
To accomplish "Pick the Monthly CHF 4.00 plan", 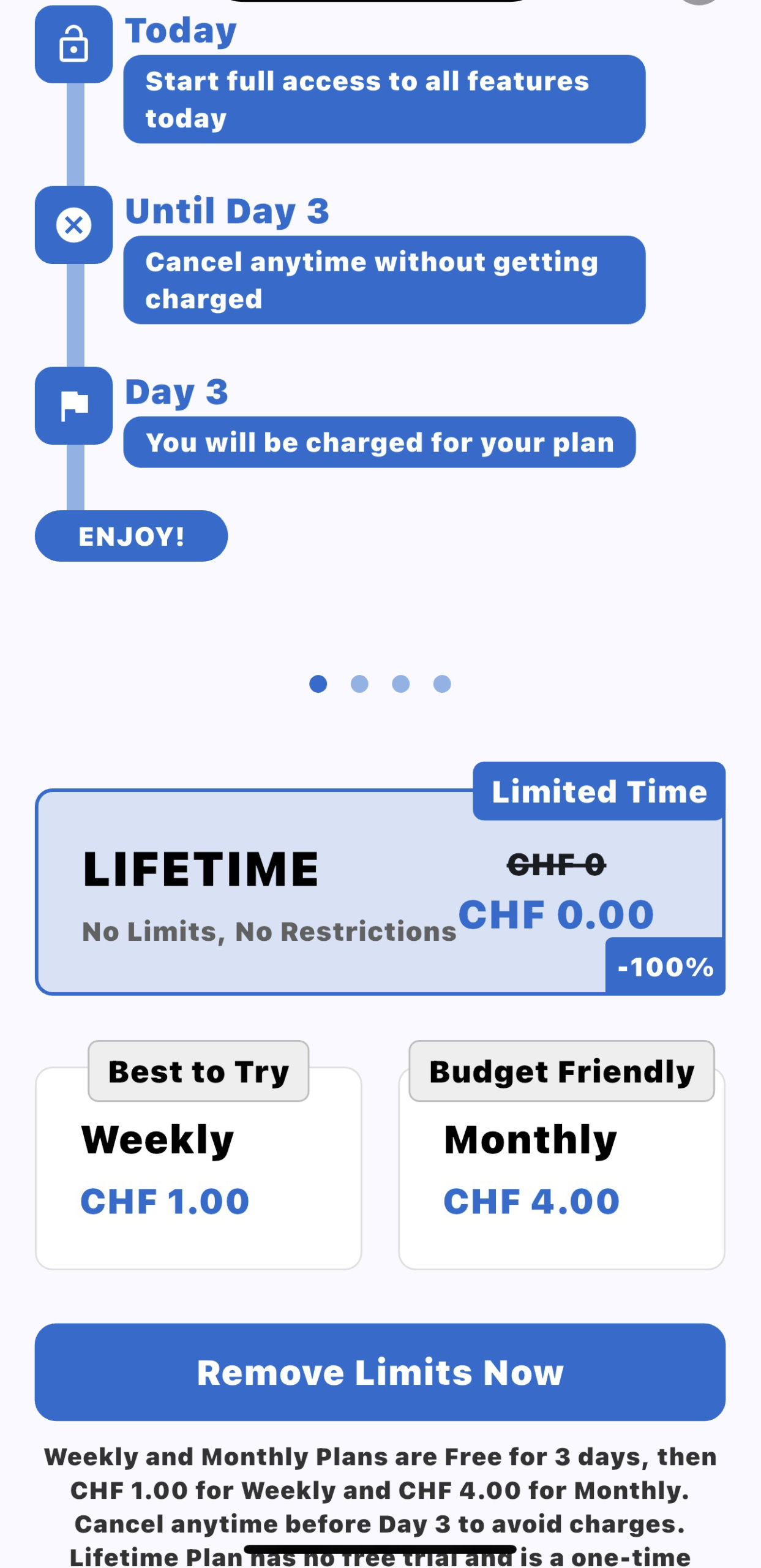I will (x=561, y=1167).
